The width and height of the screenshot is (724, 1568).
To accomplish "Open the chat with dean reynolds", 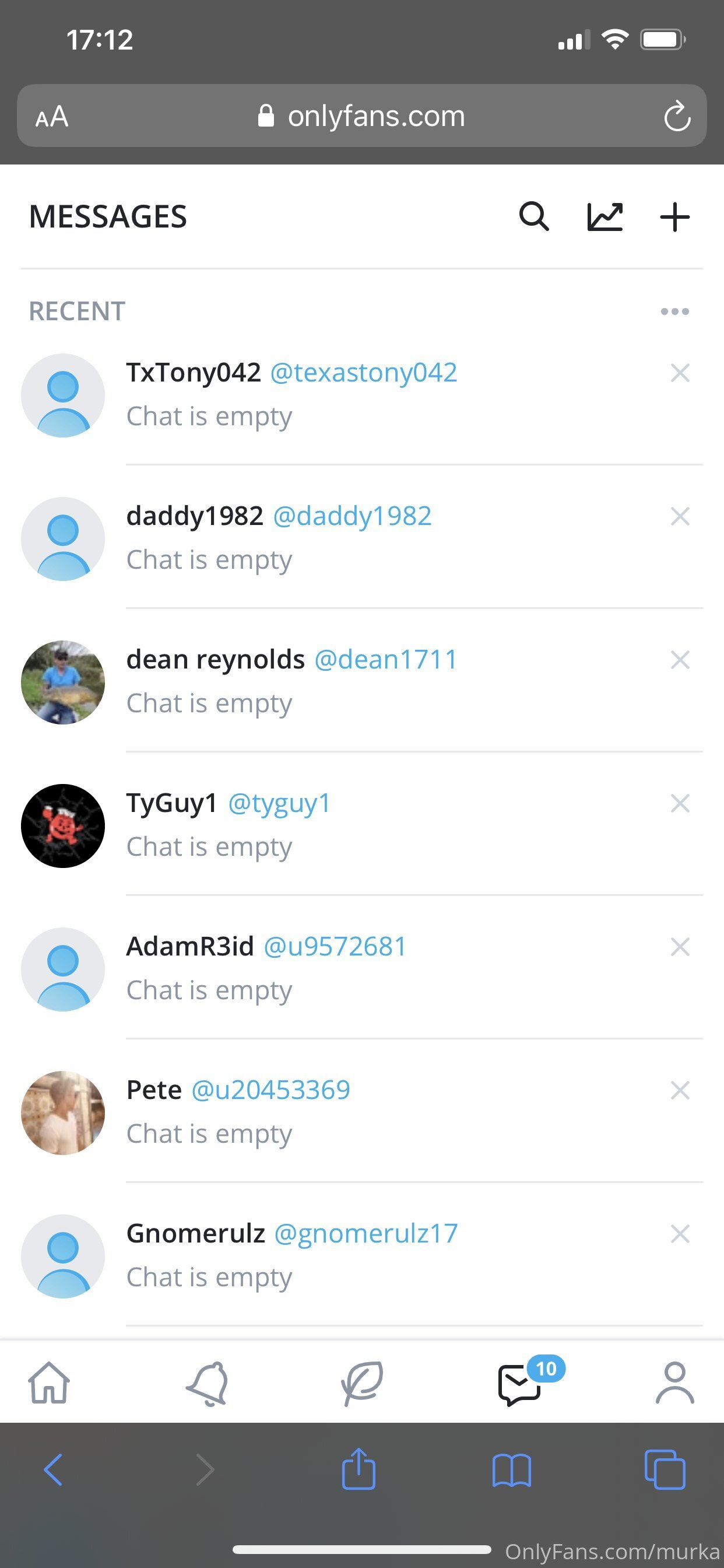I will [361, 682].
